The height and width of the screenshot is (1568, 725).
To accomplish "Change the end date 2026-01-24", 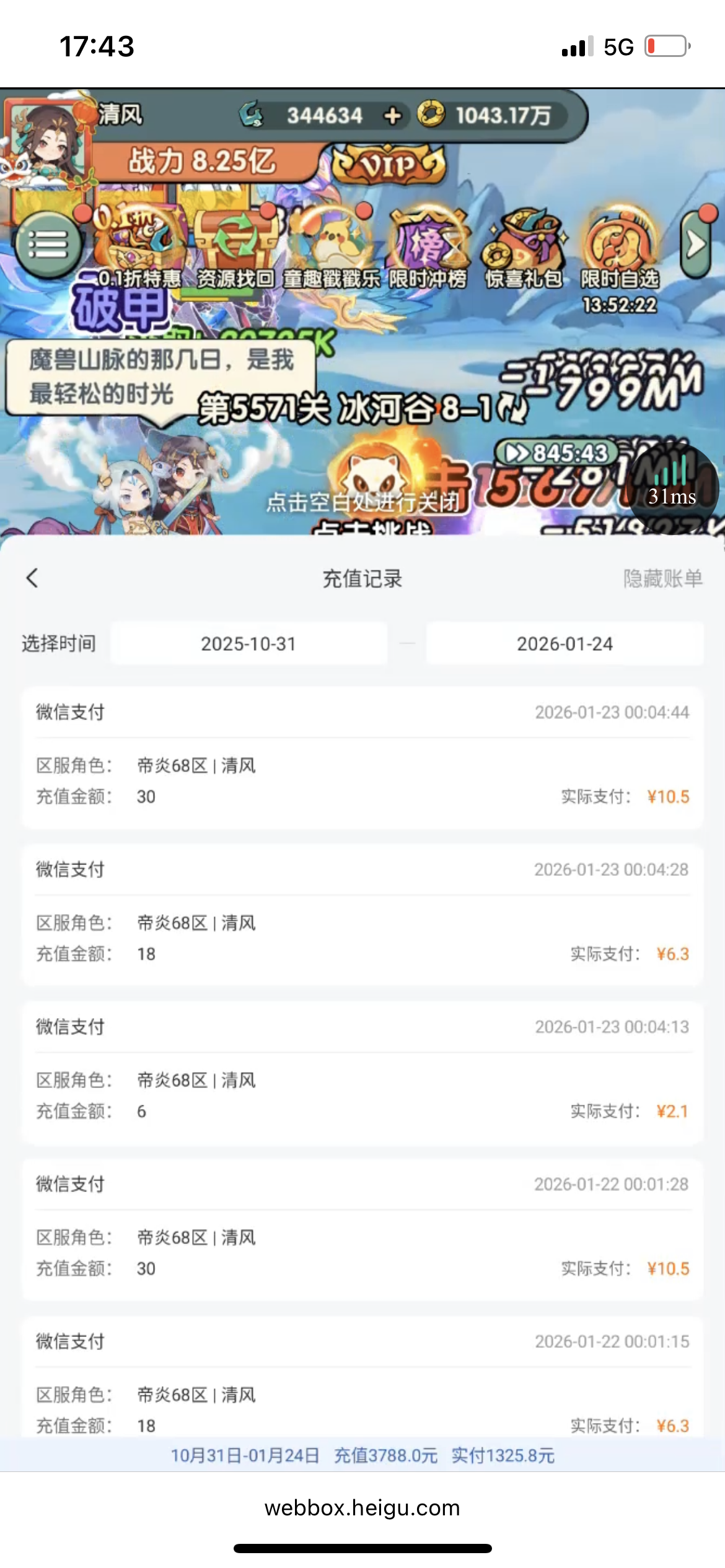I will click(x=565, y=644).
